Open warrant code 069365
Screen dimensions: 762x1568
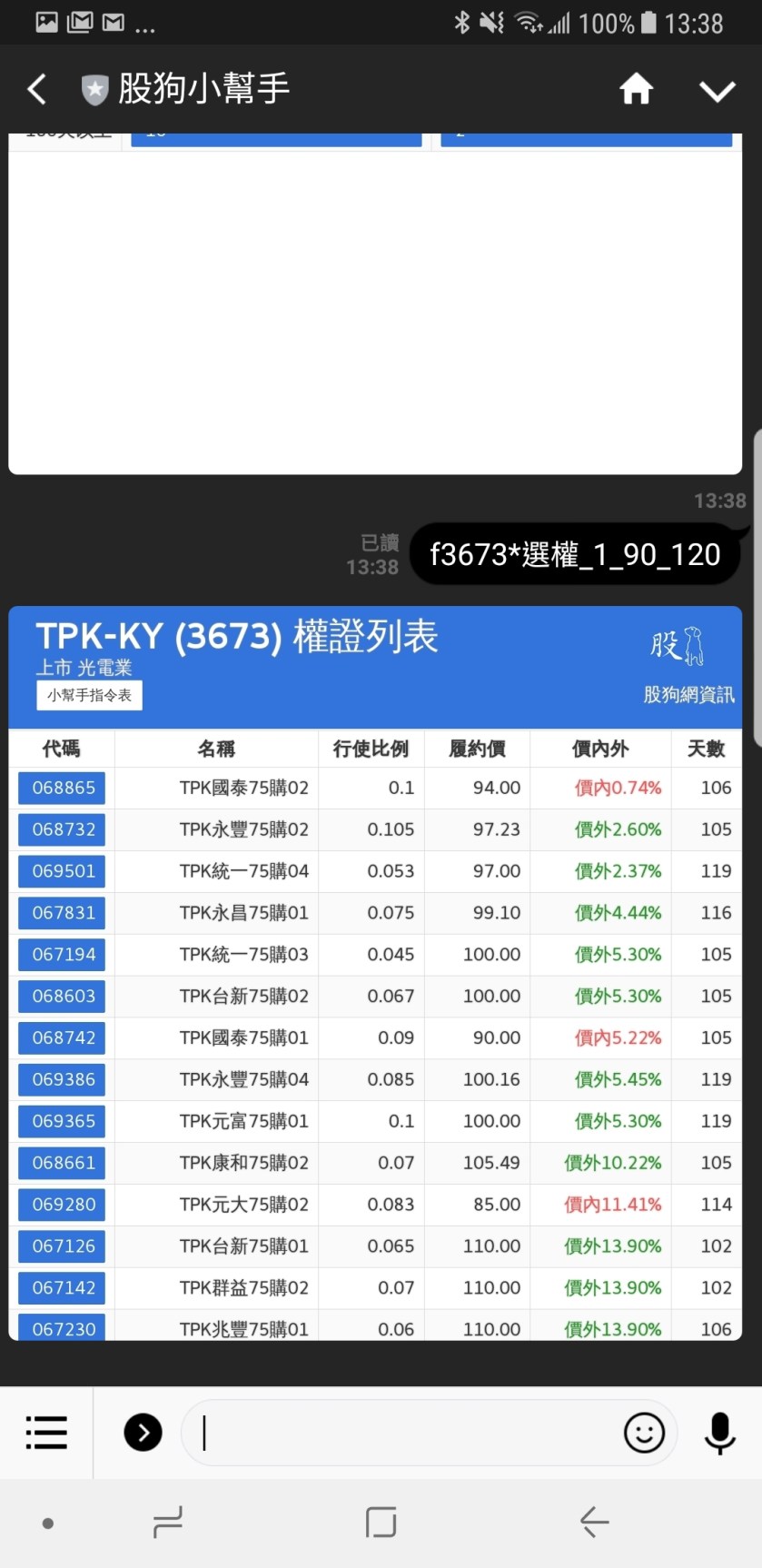pos(63,1122)
